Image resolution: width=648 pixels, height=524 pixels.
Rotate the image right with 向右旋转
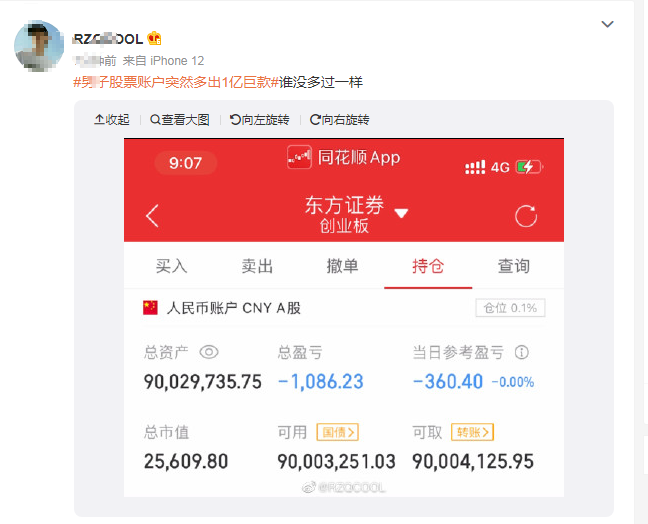[x=339, y=120]
